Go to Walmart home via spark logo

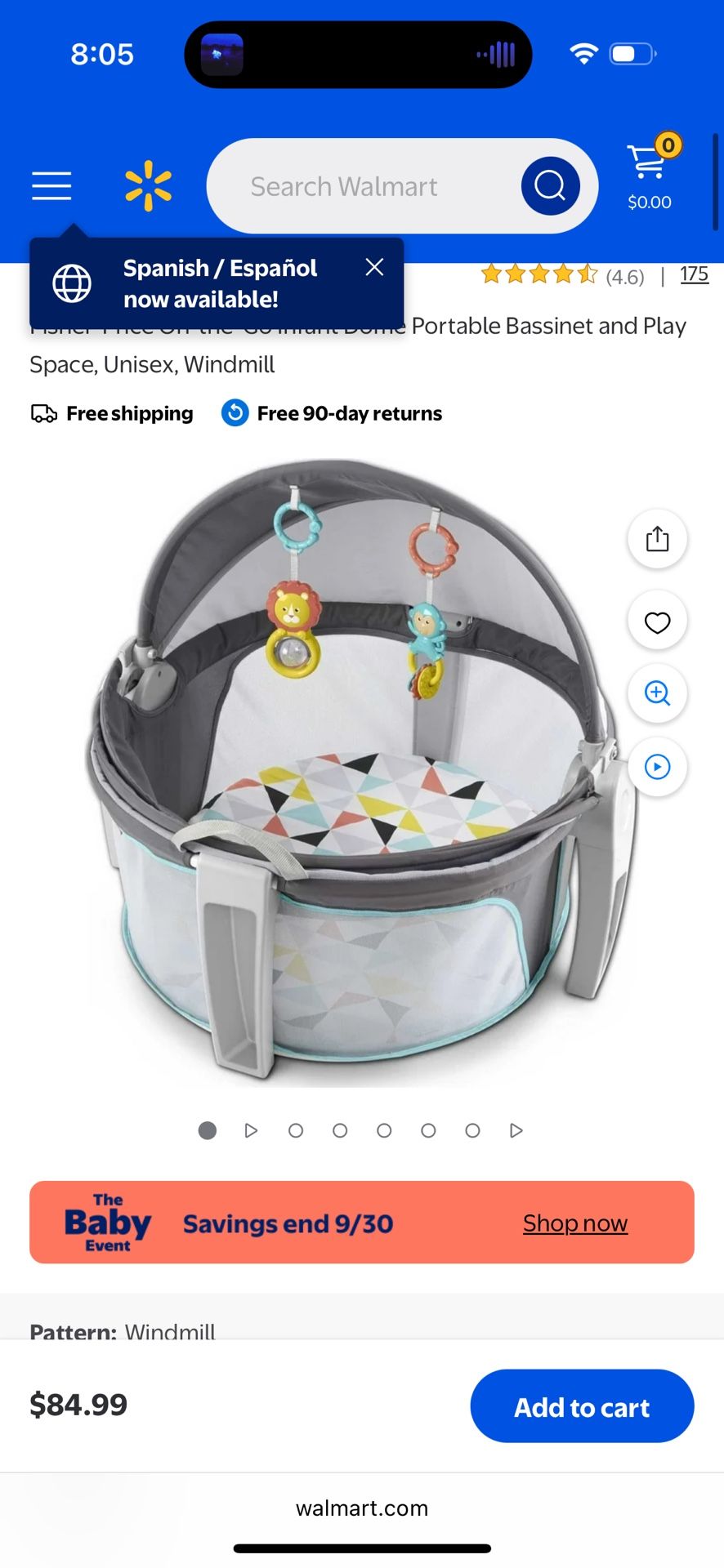[x=148, y=186]
